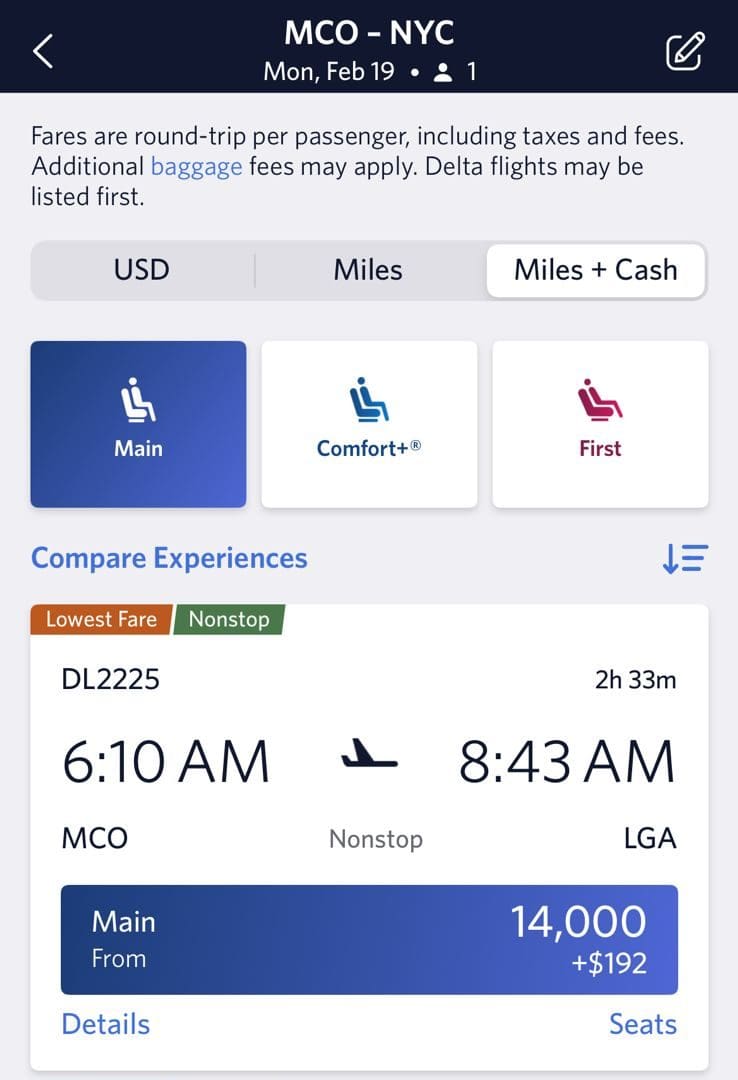Keep Miles + Cash pricing selected
This screenshot has width=738, height=1080.
(x=595, y=269)
